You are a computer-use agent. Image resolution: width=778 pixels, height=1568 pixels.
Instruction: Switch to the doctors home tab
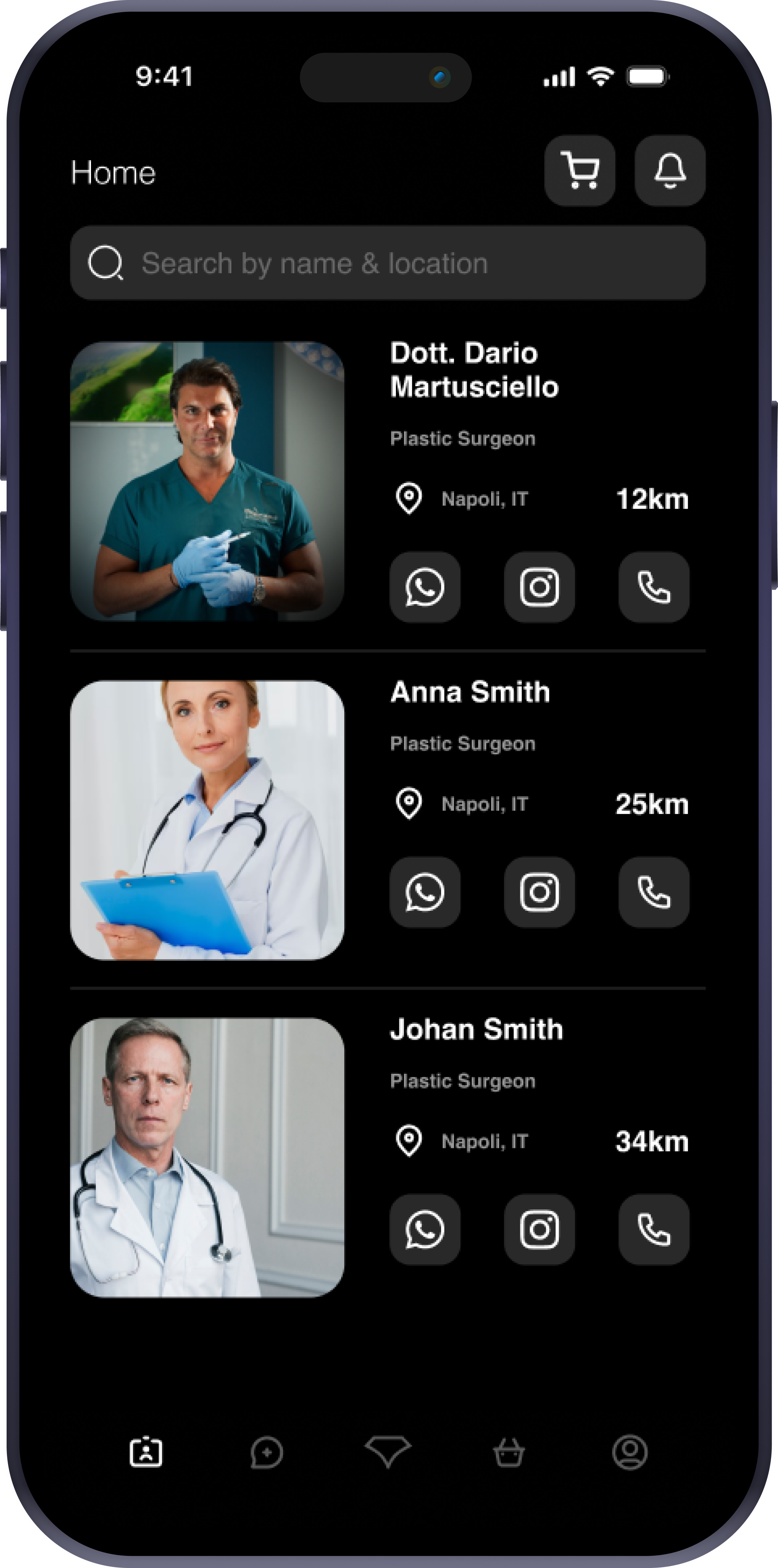click(146, 1452)
